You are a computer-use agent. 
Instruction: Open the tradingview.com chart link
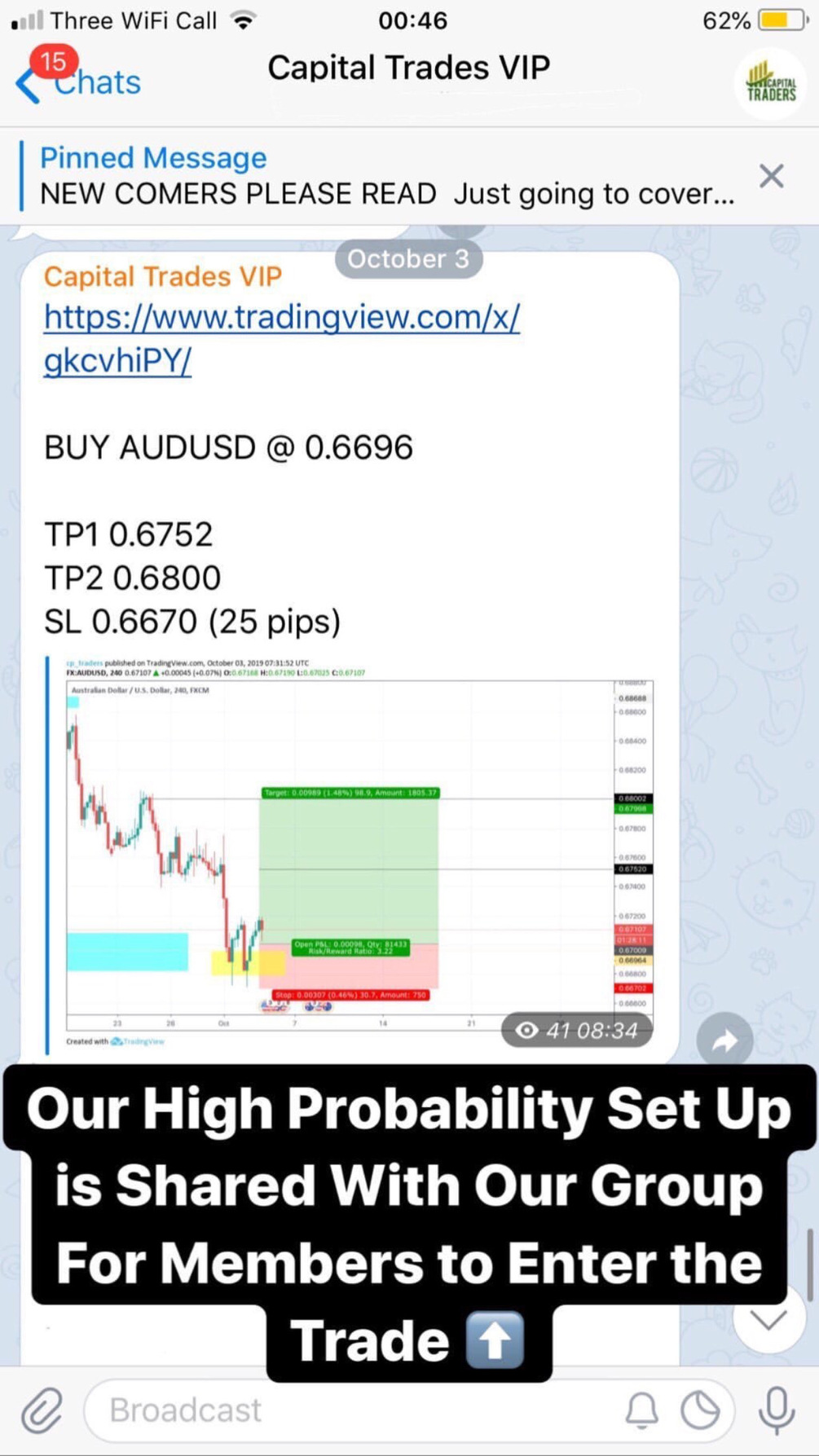[281, 338]
